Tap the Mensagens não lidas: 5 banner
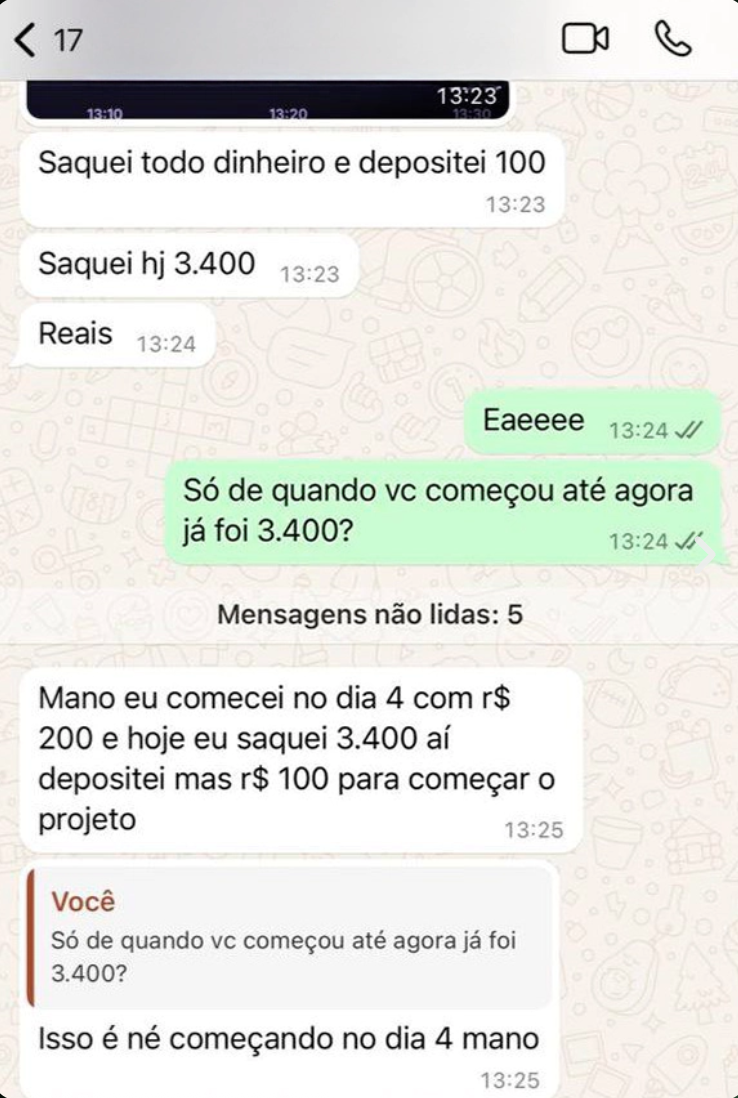Screen dimensions: 738x1098 [369, 616]
